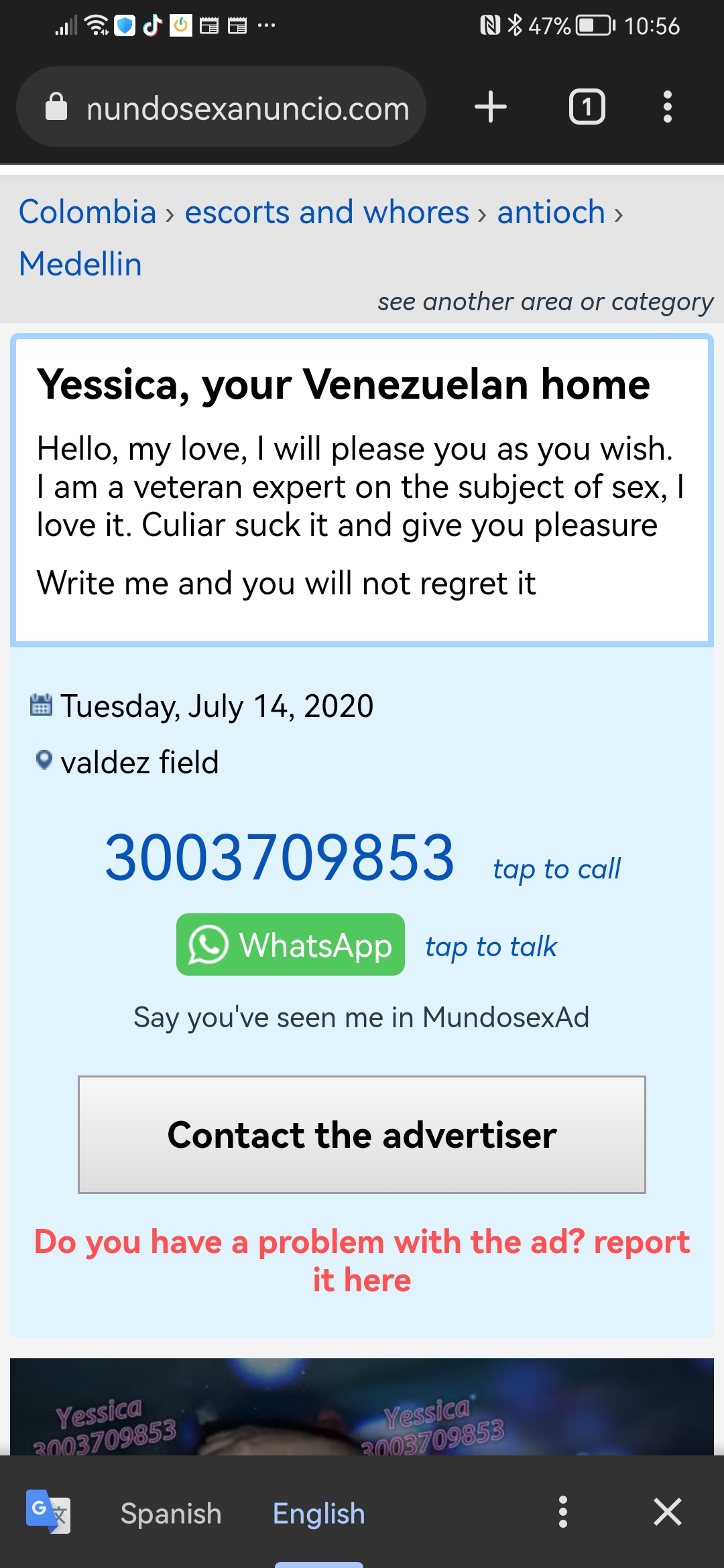
Task: Open the Medellin breadcrumb link
Action: pos(80,264)
